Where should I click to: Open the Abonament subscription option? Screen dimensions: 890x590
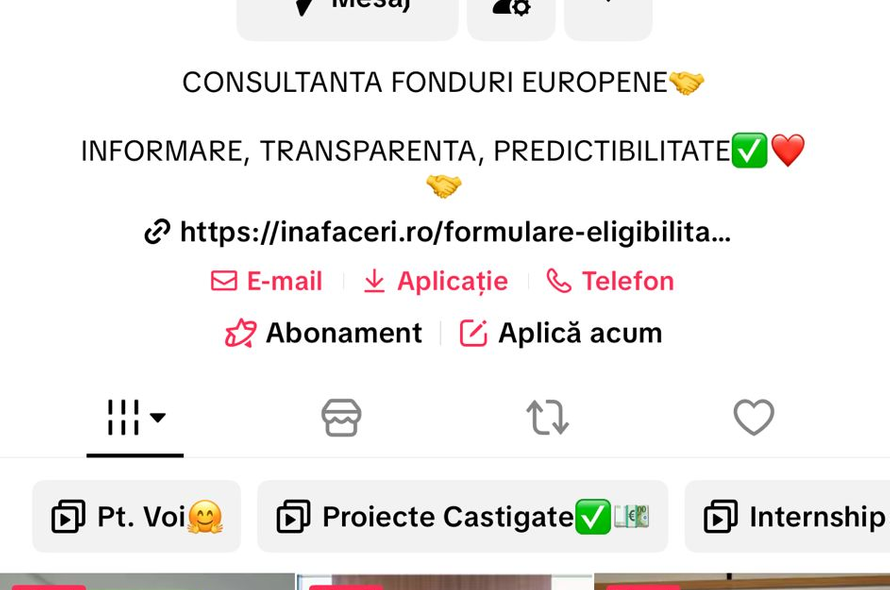(x=324, y=333)
